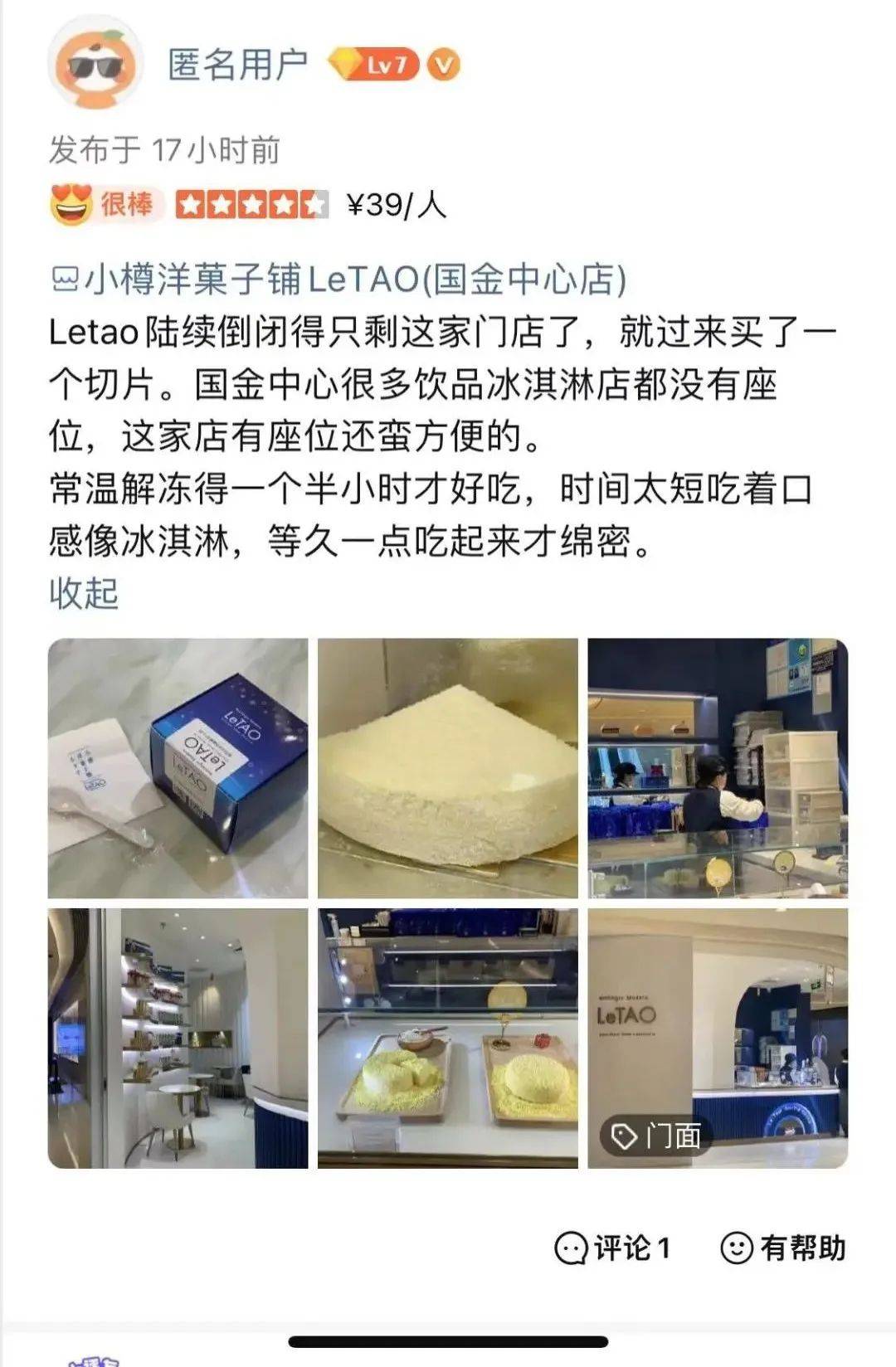Screen dimensions: 896x1367
Task: Open the shop counter staff photo
Action: [718, 768]
